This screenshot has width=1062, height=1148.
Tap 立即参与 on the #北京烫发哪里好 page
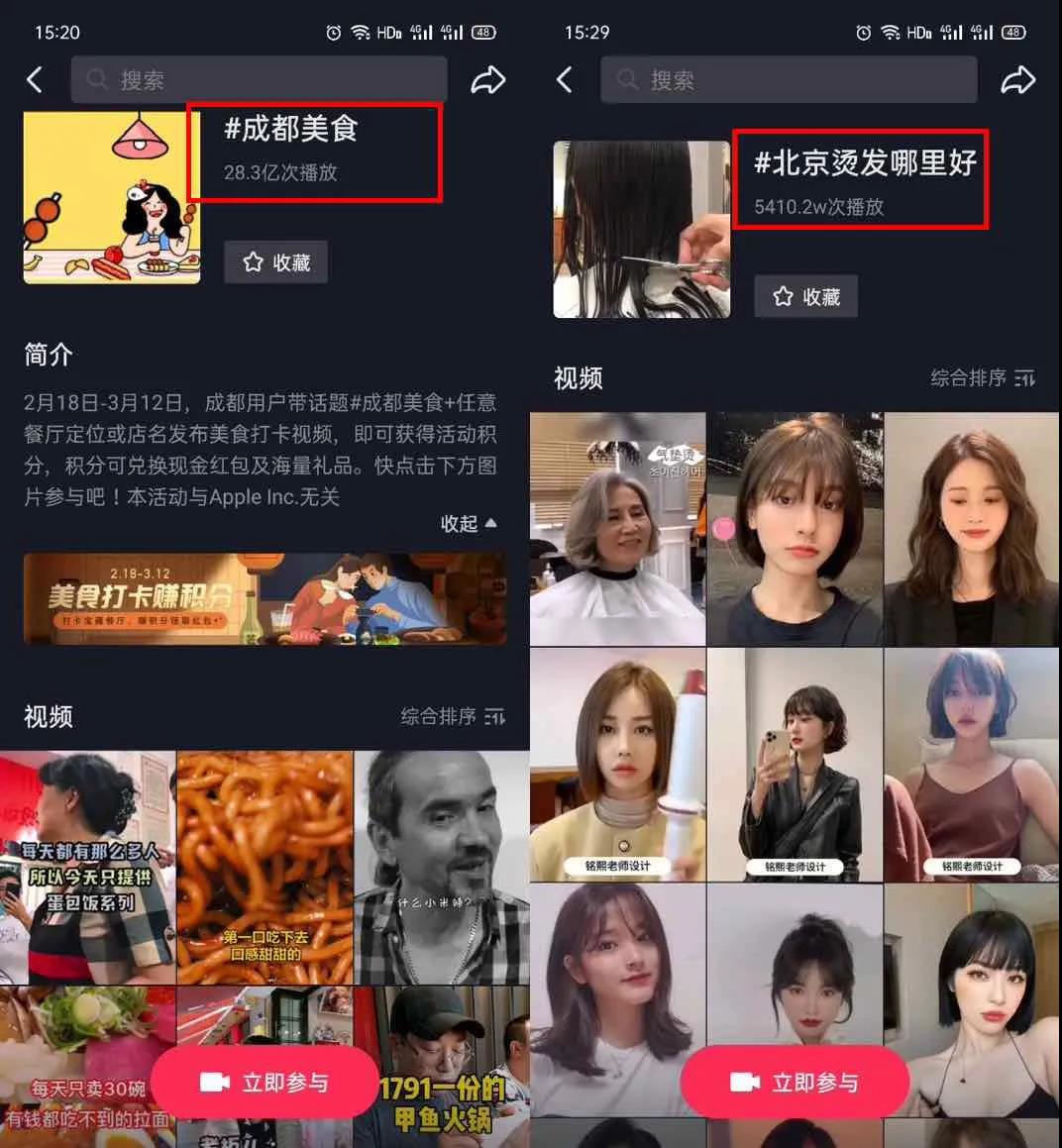coord(795,1083)
